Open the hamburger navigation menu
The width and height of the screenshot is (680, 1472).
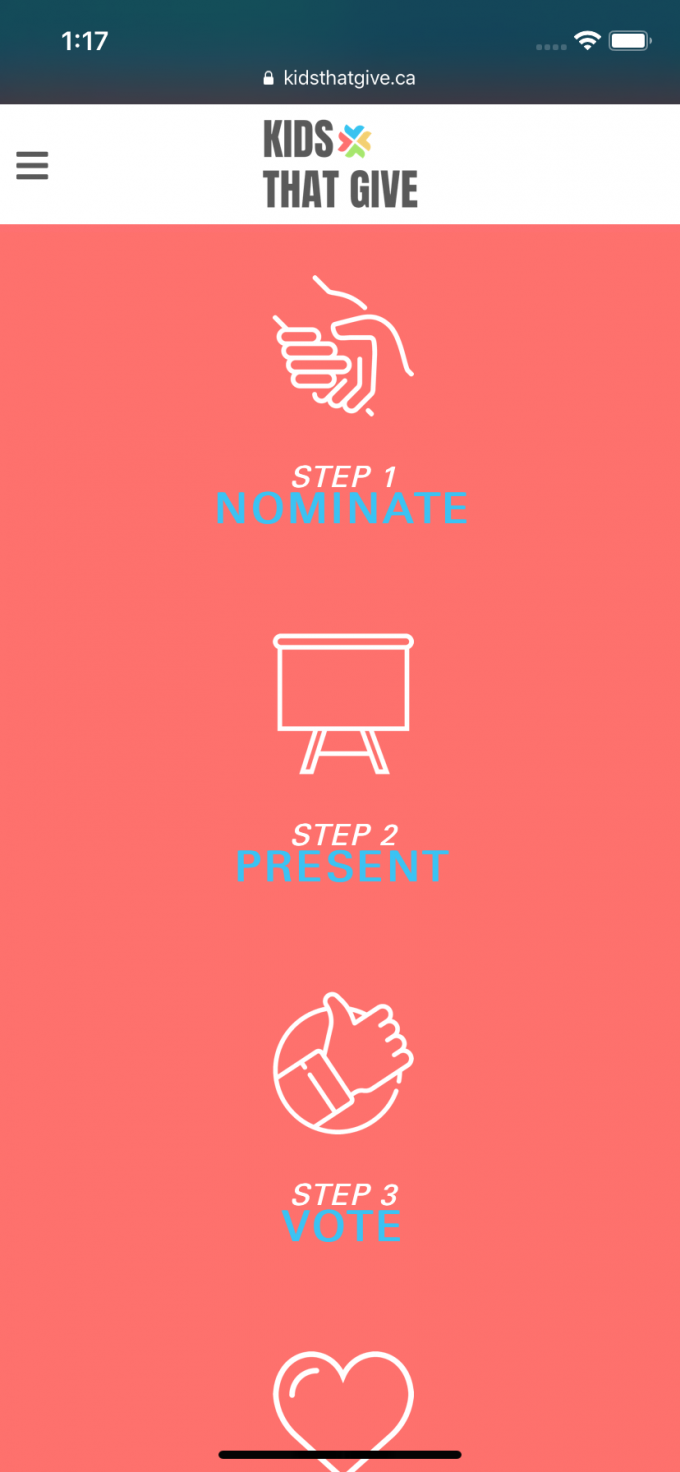coord(32,165)
